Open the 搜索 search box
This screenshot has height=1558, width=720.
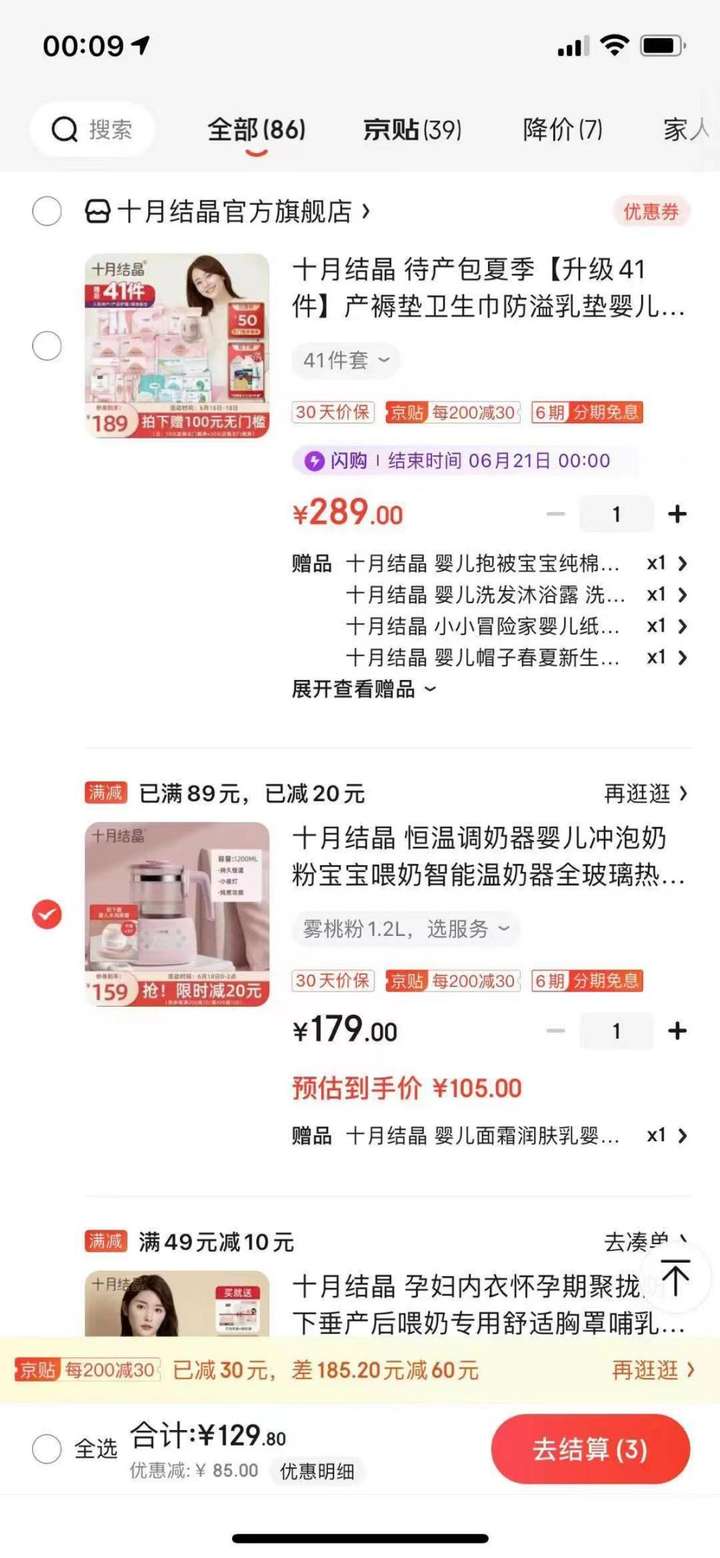(x=93, y=130)
